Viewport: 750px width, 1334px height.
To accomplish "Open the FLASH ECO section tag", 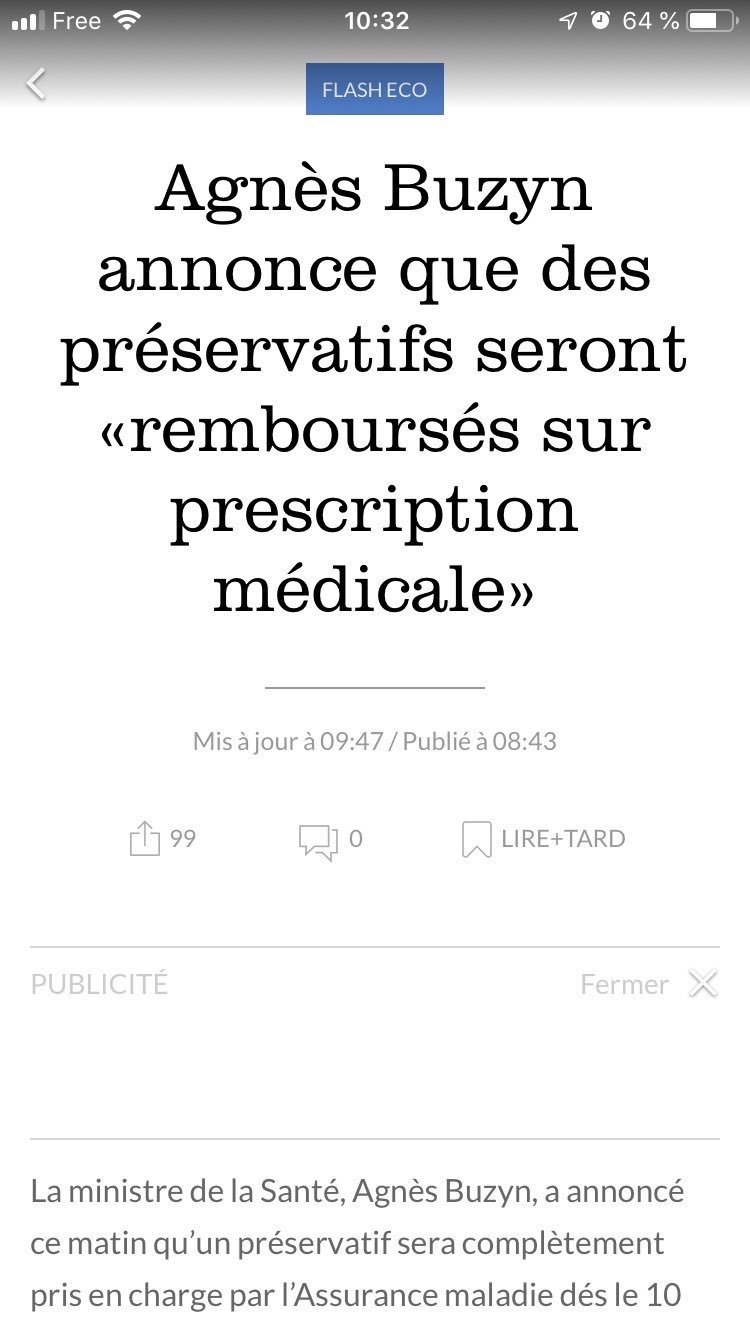I will [375, 89].
